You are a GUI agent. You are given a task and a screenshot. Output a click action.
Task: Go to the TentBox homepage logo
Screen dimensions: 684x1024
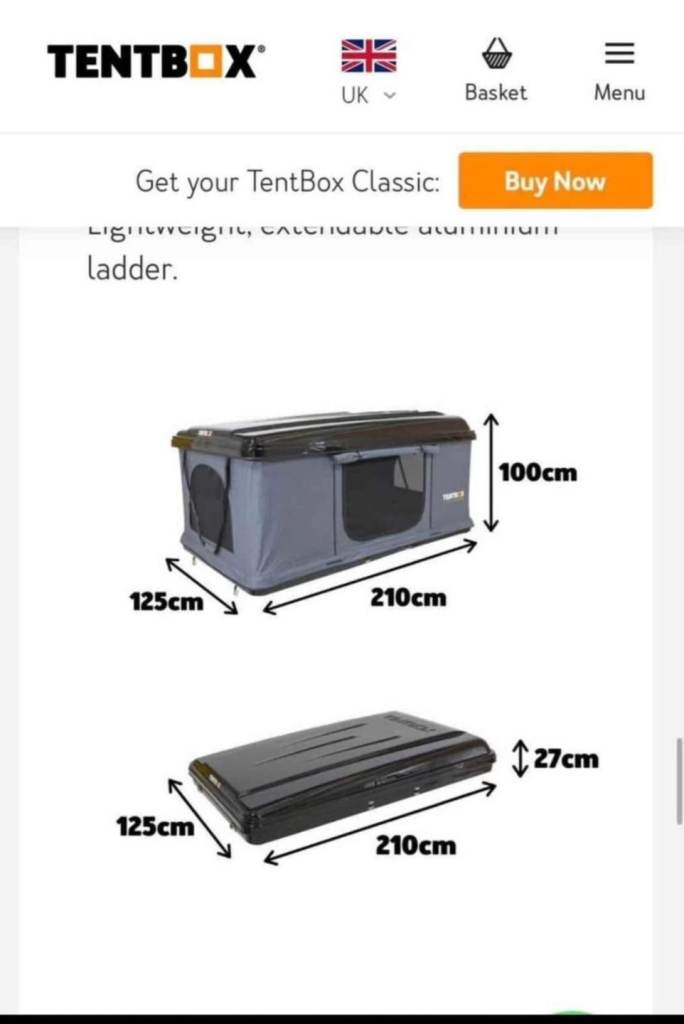coord(156,62)
